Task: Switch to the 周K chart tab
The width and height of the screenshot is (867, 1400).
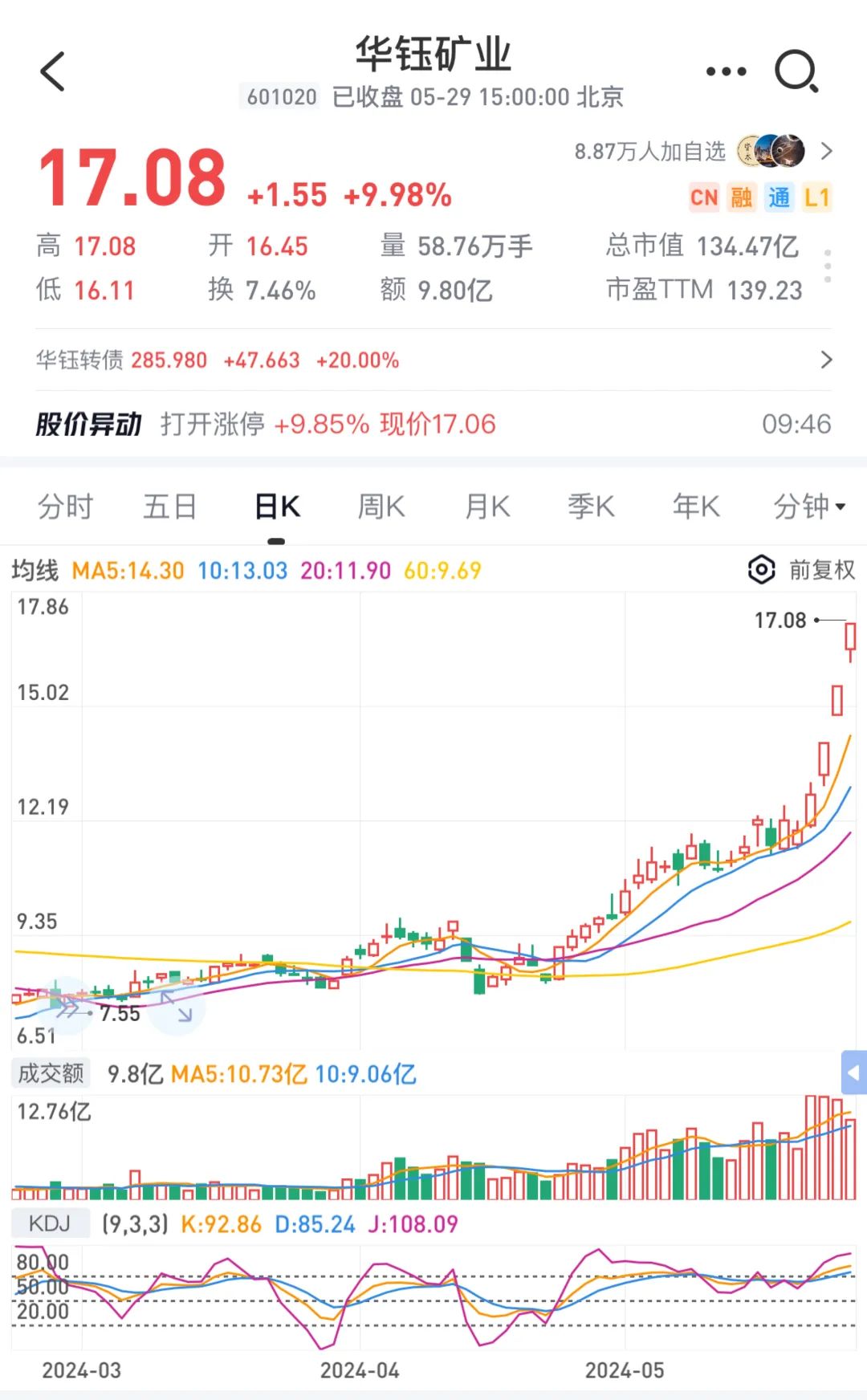Action: pyautogui.click(x=381, y=507)
